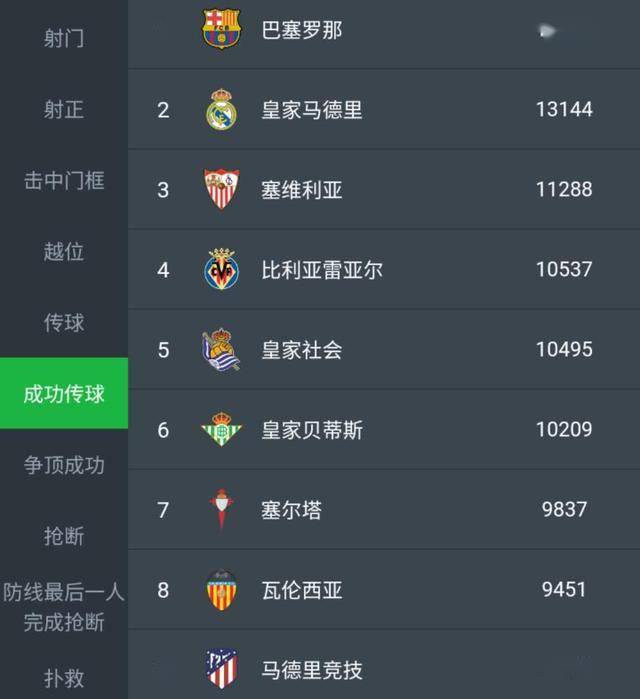Select the 抢断 category

point(64,536)
